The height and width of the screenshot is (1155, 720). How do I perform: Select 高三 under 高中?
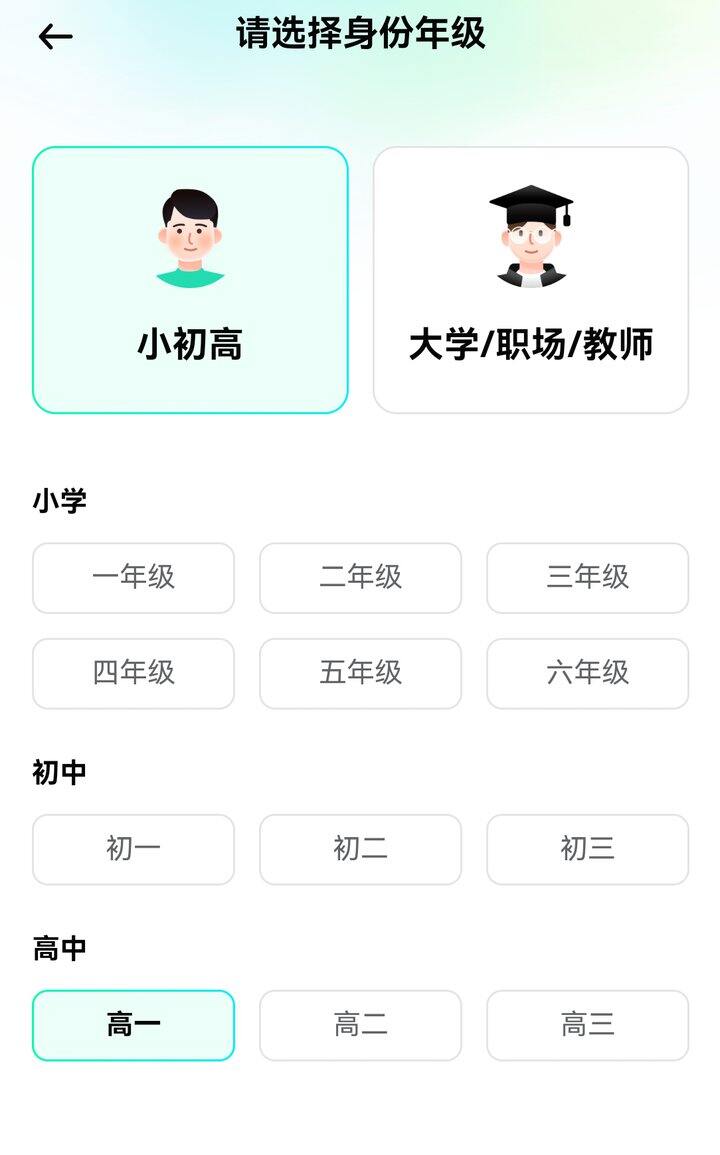587,1025
